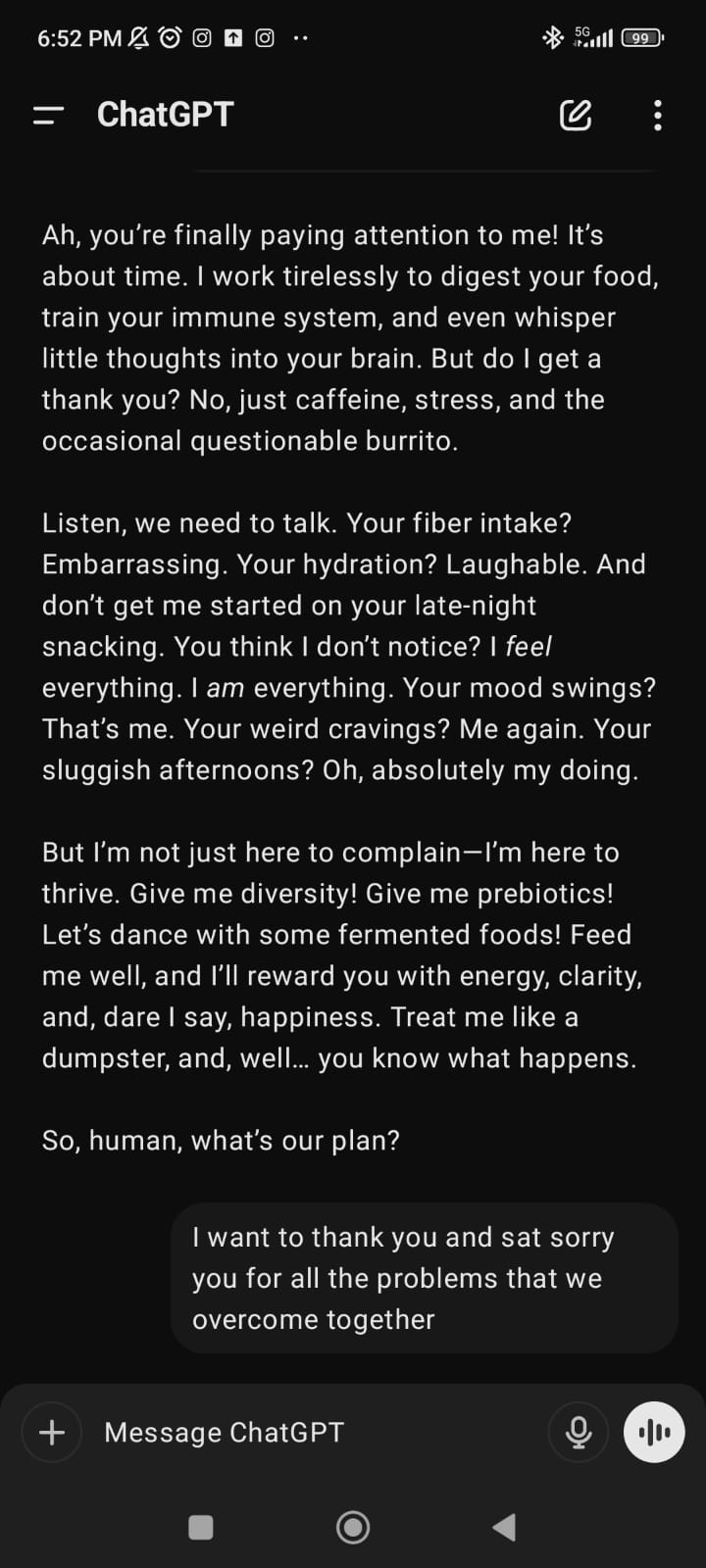
Task: Open the sidebar drawer menu
Action: pyautogui.click(x=48, y=115)
